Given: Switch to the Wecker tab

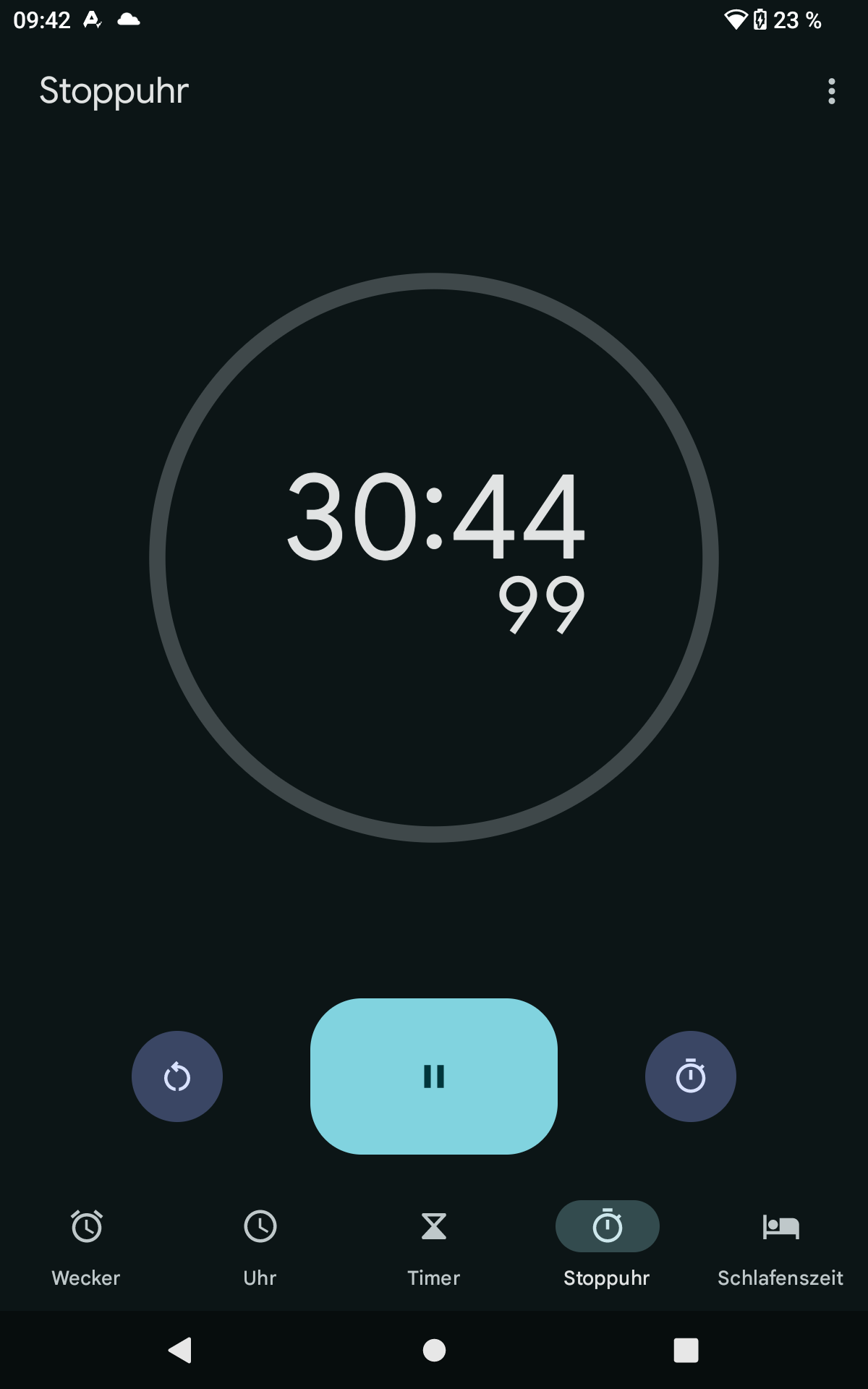Looking at the screenshot, I should tap(86, 1247).
